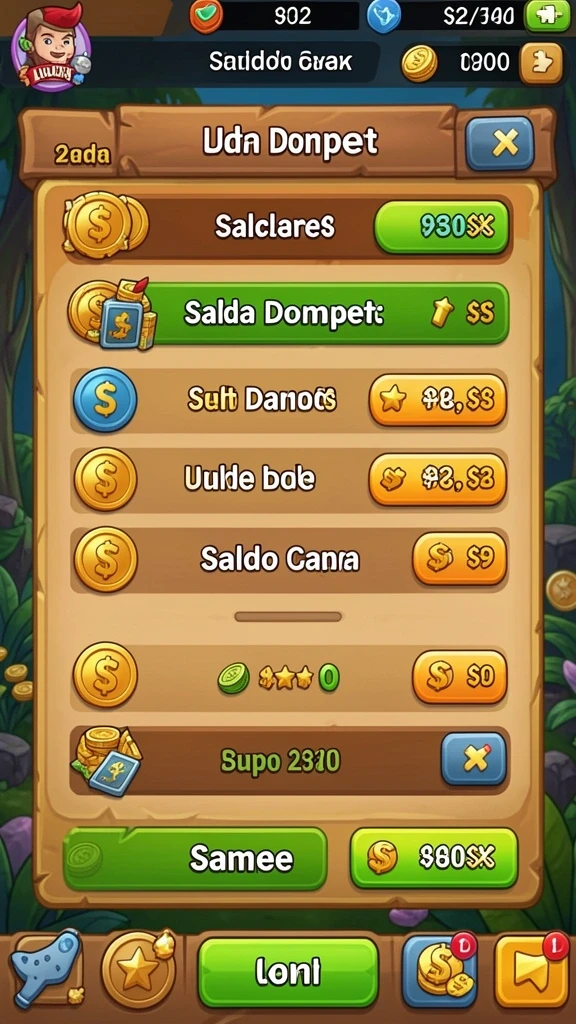Image resolution: width=576 pixels, height=1024 pixels.
Task: Tap the orange button next to the coin balance
Action: click(x=541, y=63)
